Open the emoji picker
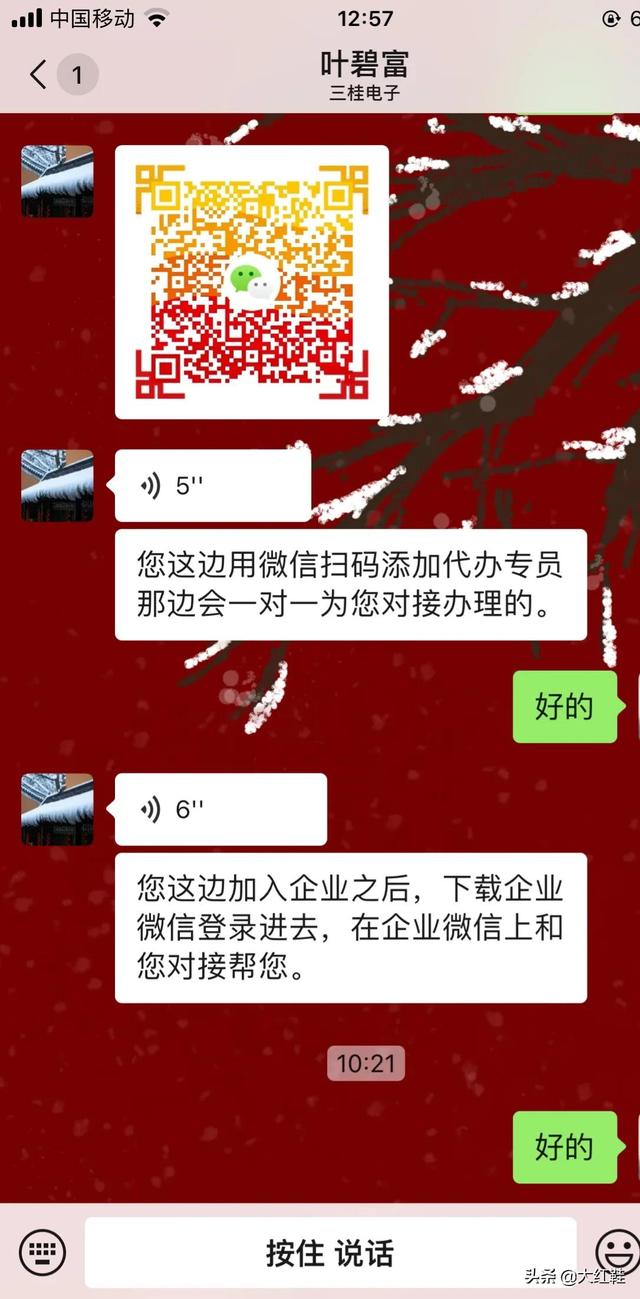This screenshot has width=640, height=1299. click(x=617, y=1252)
